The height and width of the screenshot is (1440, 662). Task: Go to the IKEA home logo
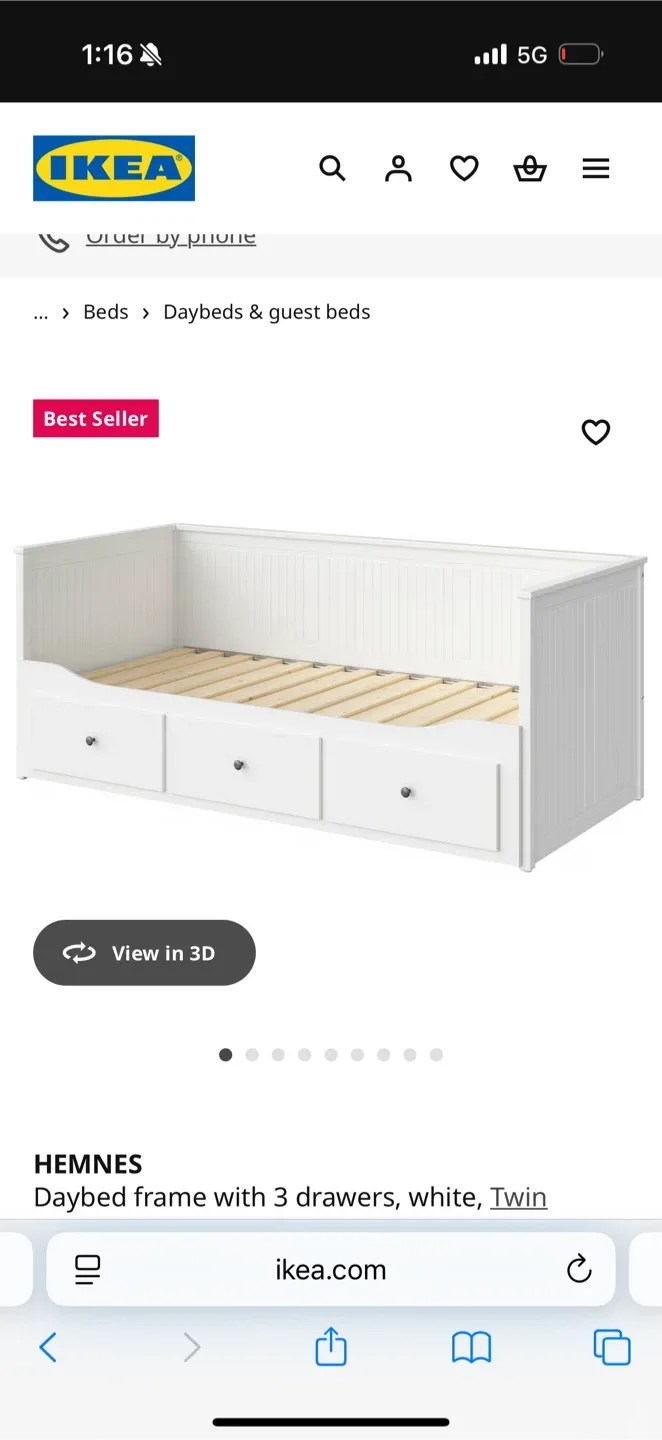click(114, 168)
